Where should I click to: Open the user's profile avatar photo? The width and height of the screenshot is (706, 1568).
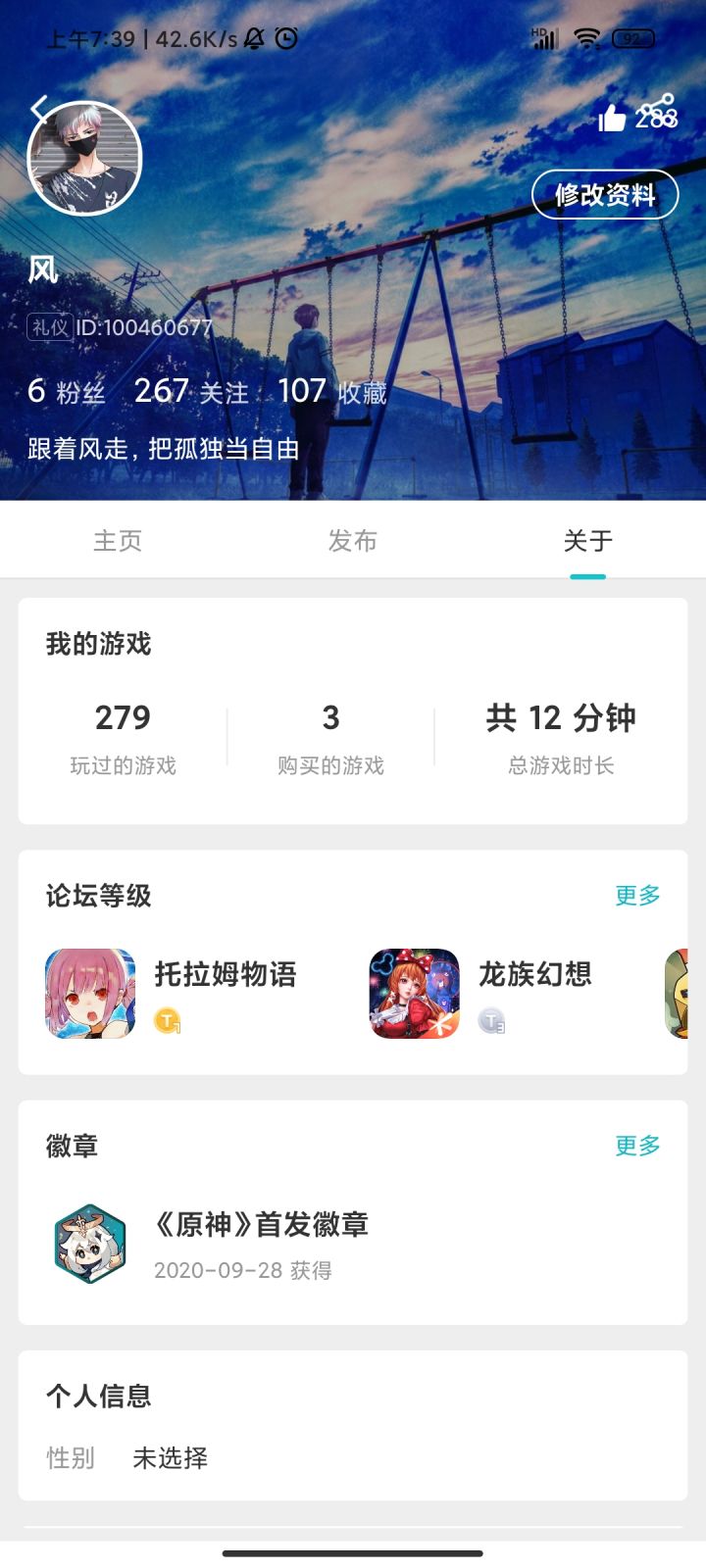pos(83,157)
